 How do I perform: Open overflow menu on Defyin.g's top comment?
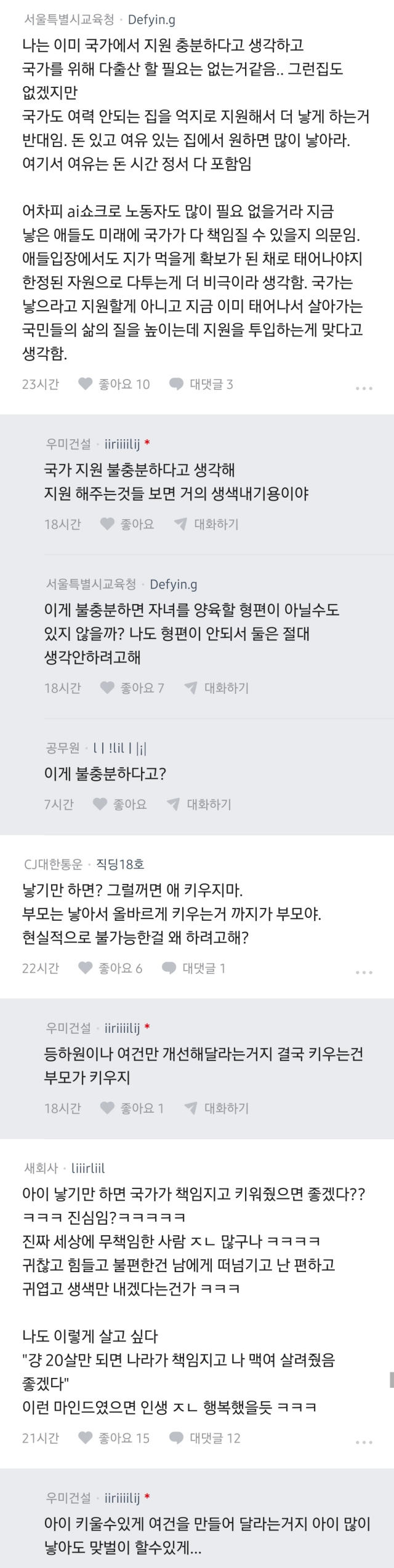pos(364,388)
